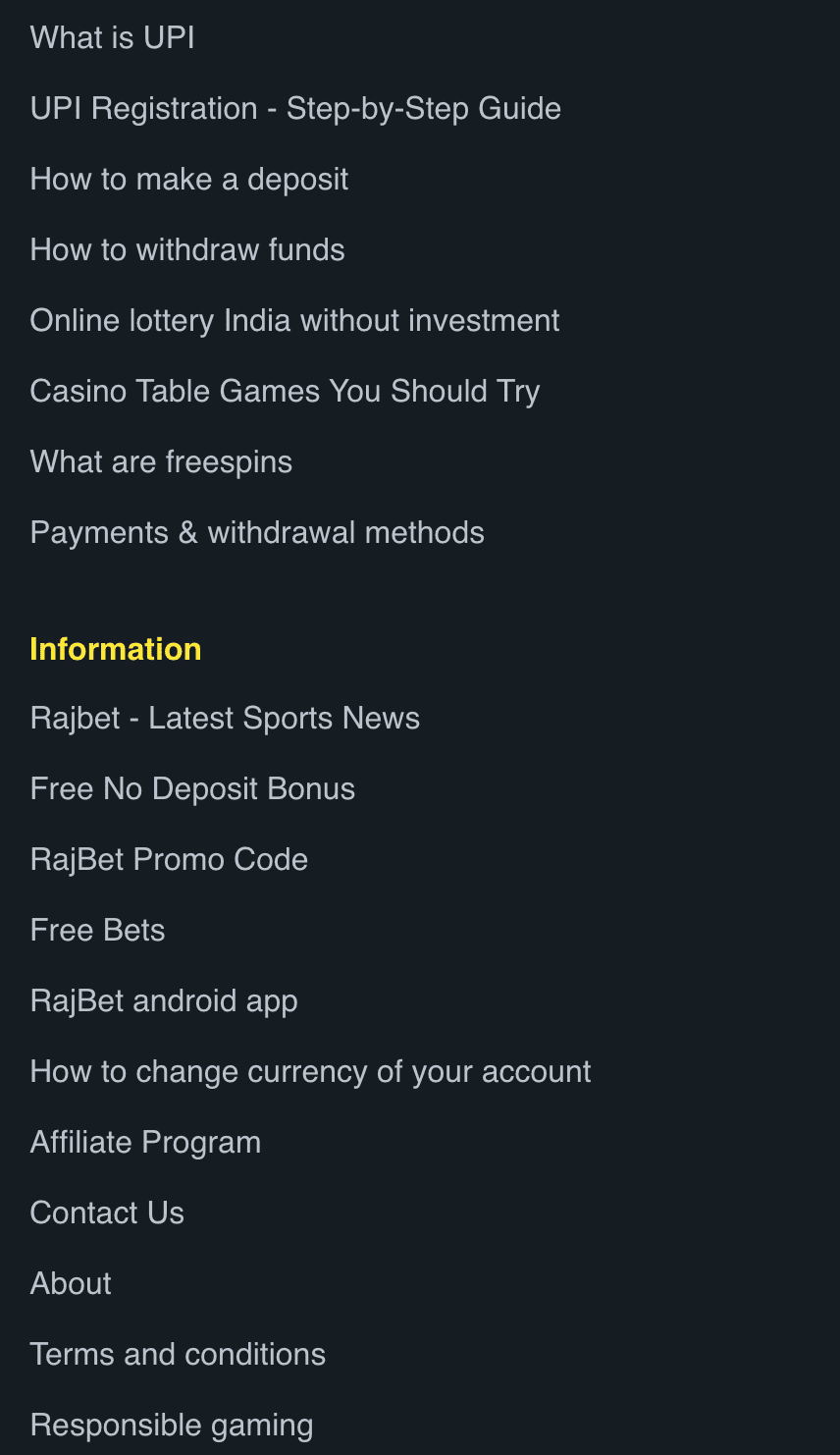This screenshot has width=840, height=1455.
Task: Open the Affiliate Program link
Action: (145, 1143)
